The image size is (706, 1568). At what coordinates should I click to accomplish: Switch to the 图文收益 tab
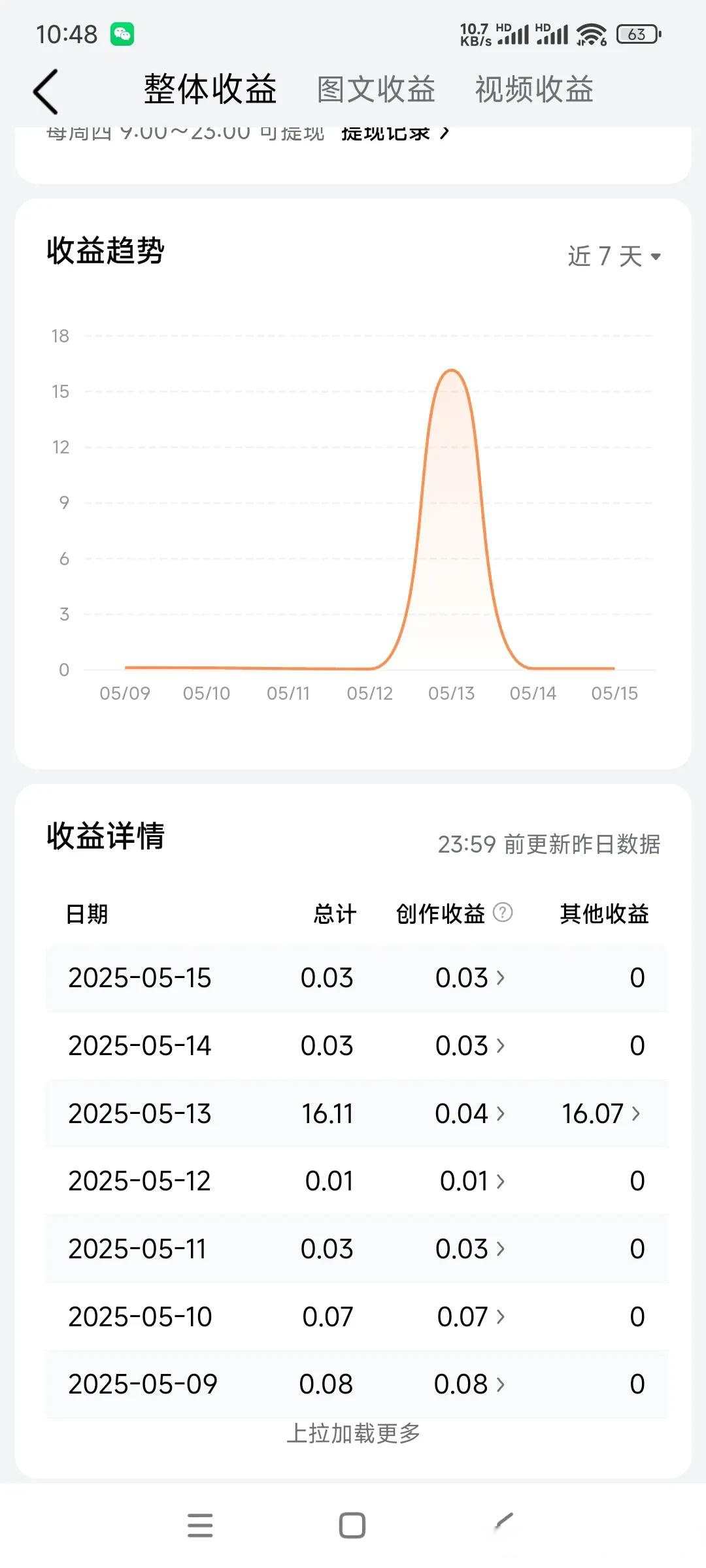376,90
